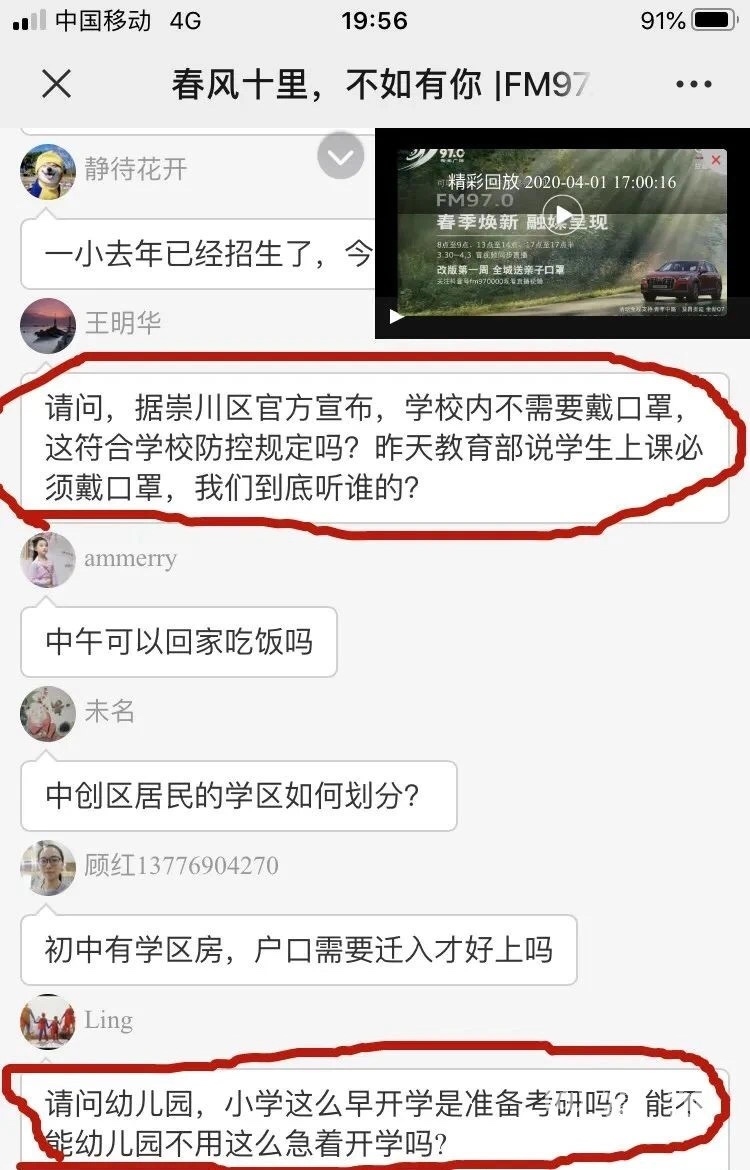
Task: Open the three-dot overflow menu
Action: [693, 85]
